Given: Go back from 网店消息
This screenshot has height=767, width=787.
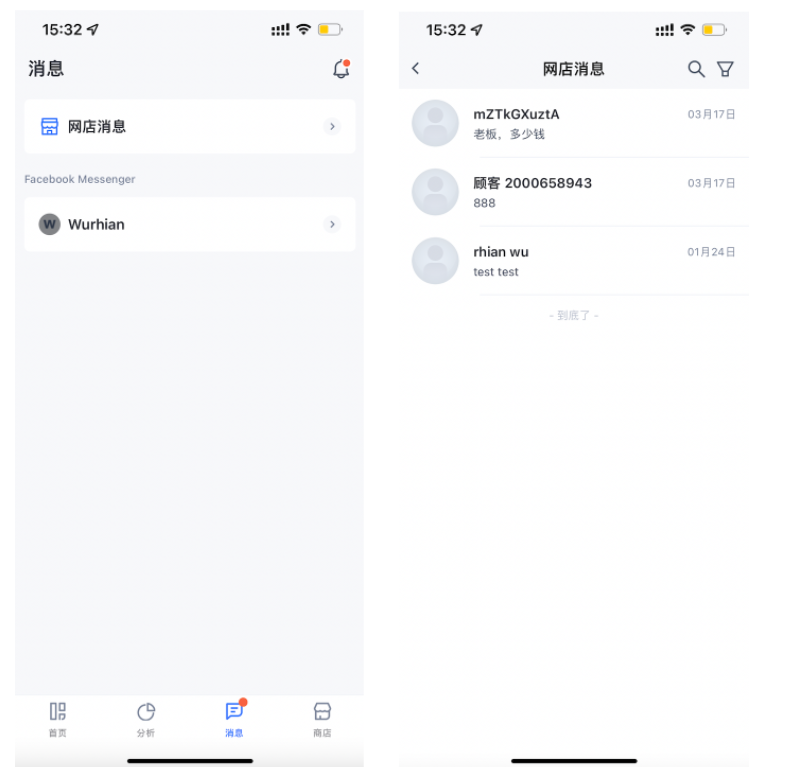Looking at the screenshot, I should click(x=416, y=69).
